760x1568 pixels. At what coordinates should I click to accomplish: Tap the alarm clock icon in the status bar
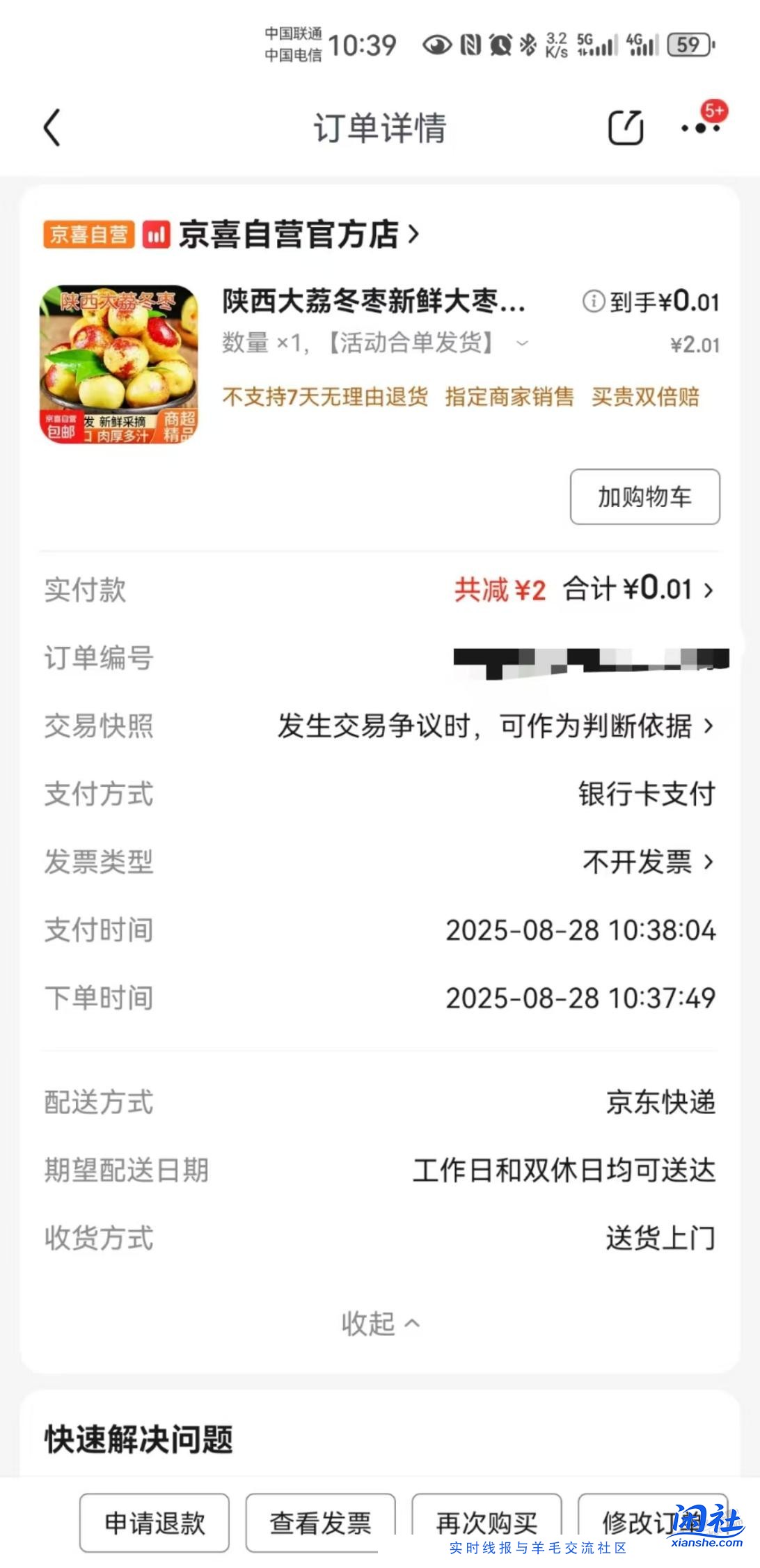pyautogui.click(x=499, y=46)
